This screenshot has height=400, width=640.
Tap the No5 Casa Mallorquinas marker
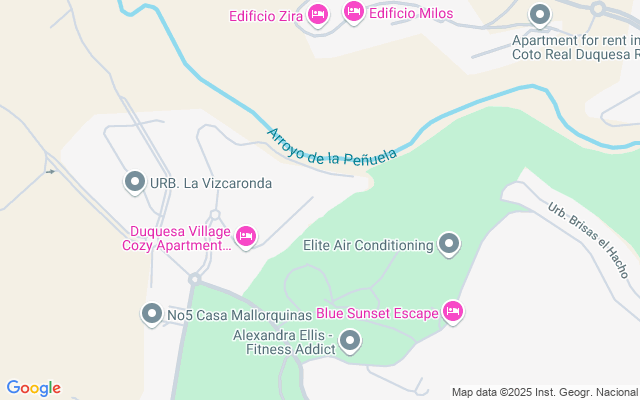152,315
